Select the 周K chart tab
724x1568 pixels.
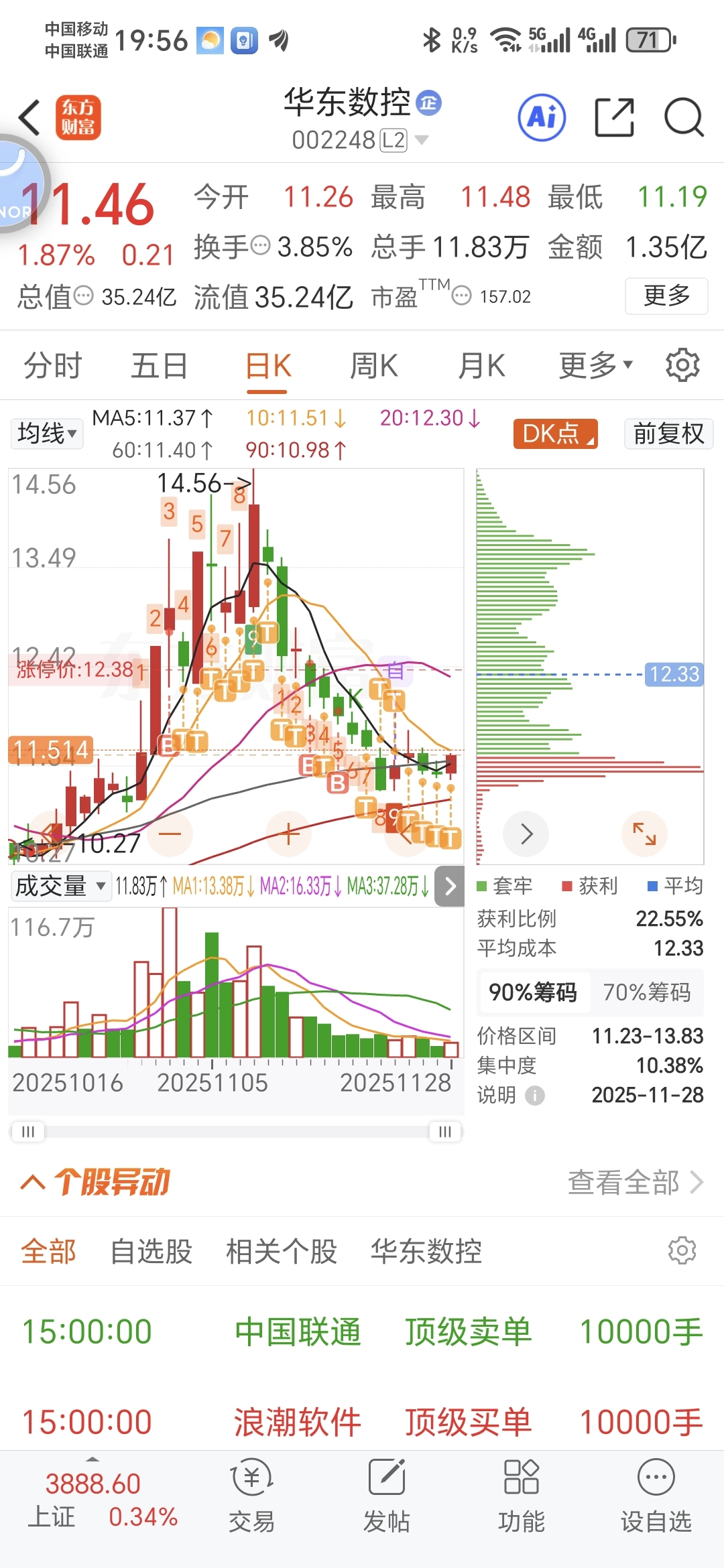374,366
